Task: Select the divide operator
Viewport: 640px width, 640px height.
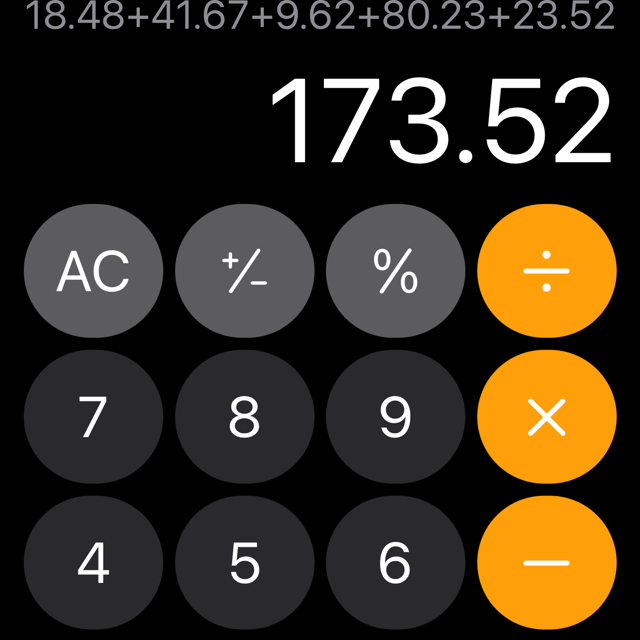Action: point(547,271)
